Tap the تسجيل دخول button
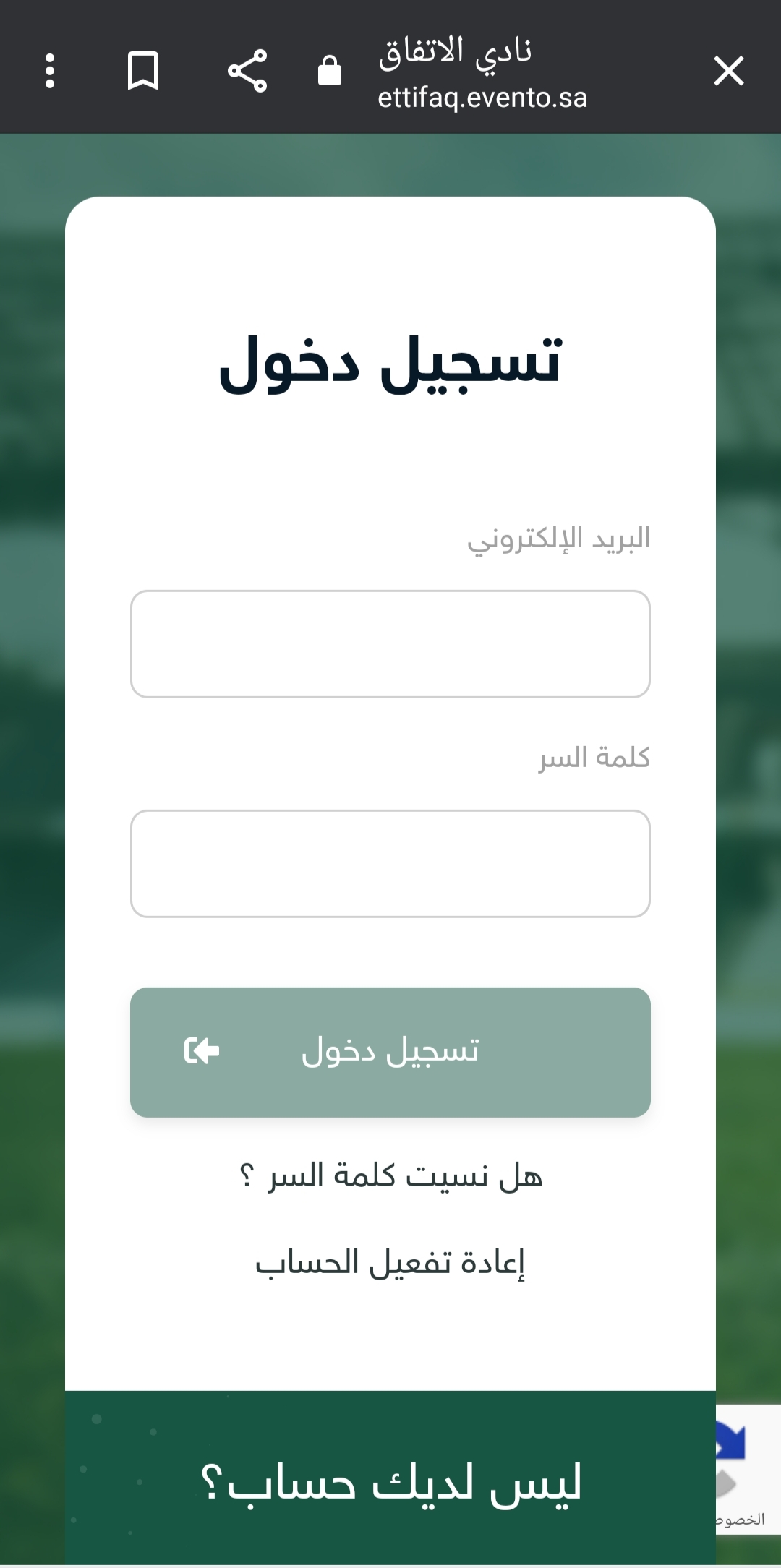The height and width of the screenshot is (1568, 781). 390,1053
